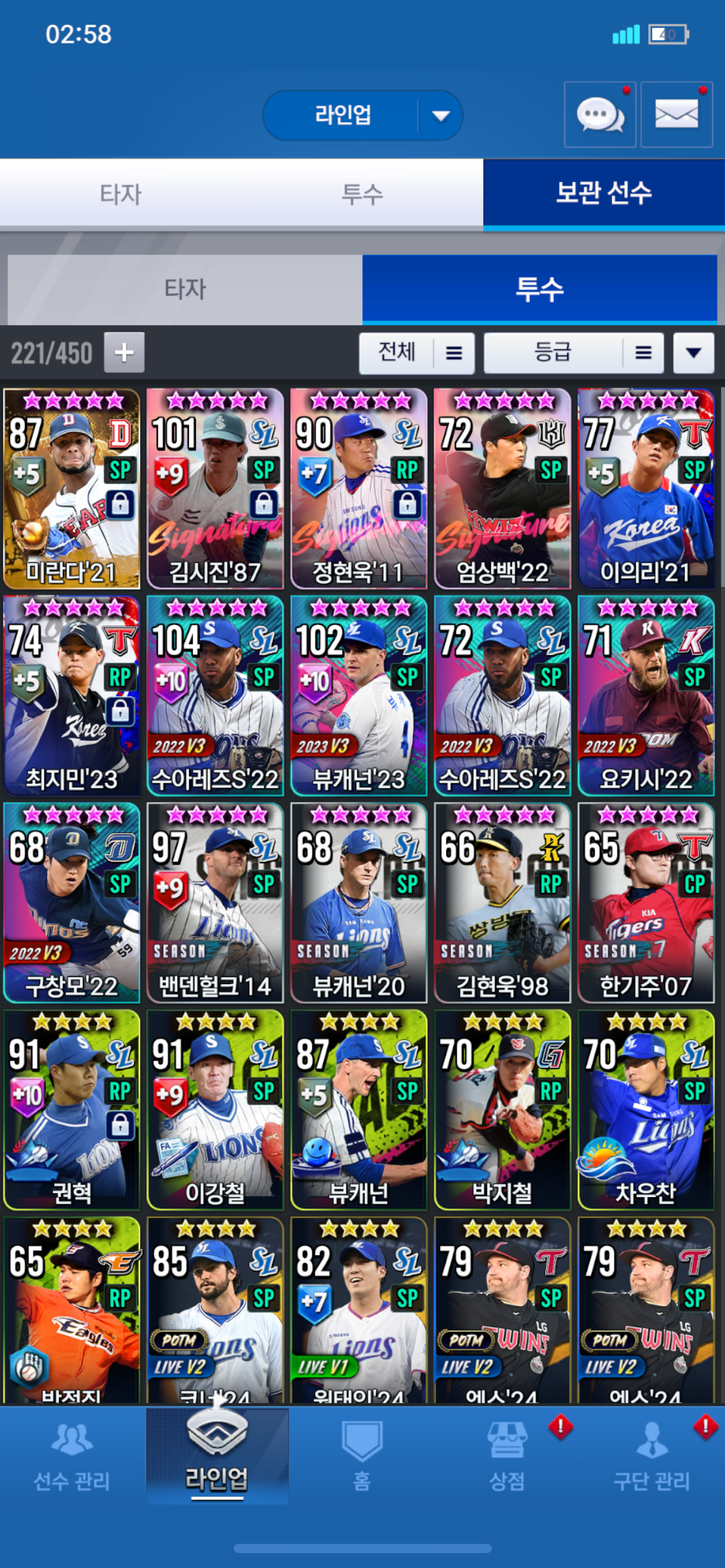Open the 전체 filter dropdown

[x=416, y=353]
